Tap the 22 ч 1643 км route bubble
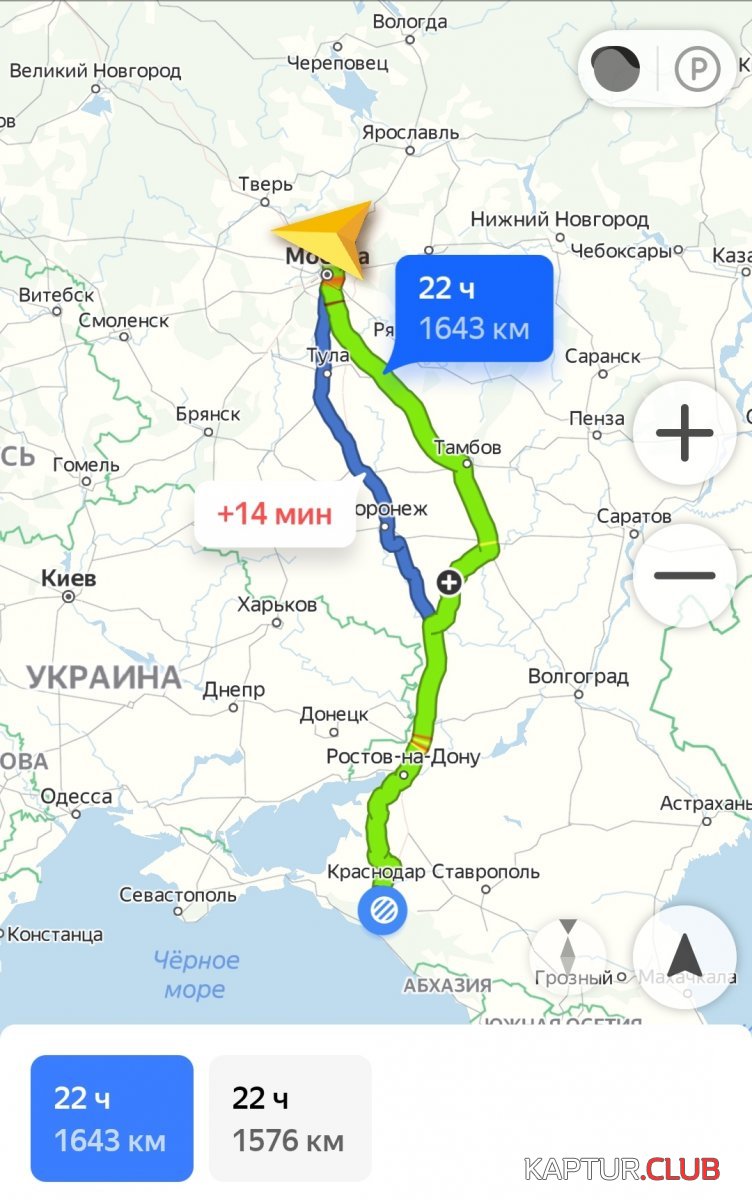The image size is (752, 1200). click(474, 308)
